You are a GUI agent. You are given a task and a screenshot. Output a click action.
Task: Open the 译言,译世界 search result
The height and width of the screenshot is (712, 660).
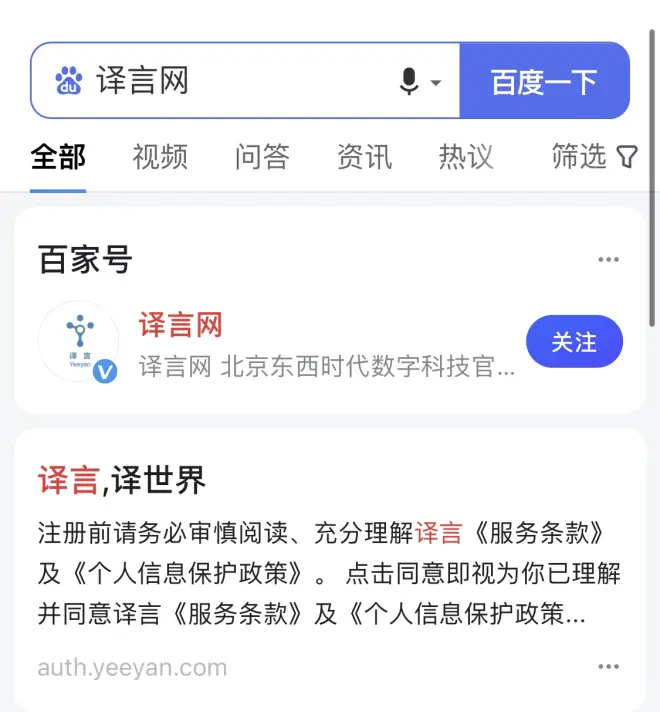click(x=122, y=480)
